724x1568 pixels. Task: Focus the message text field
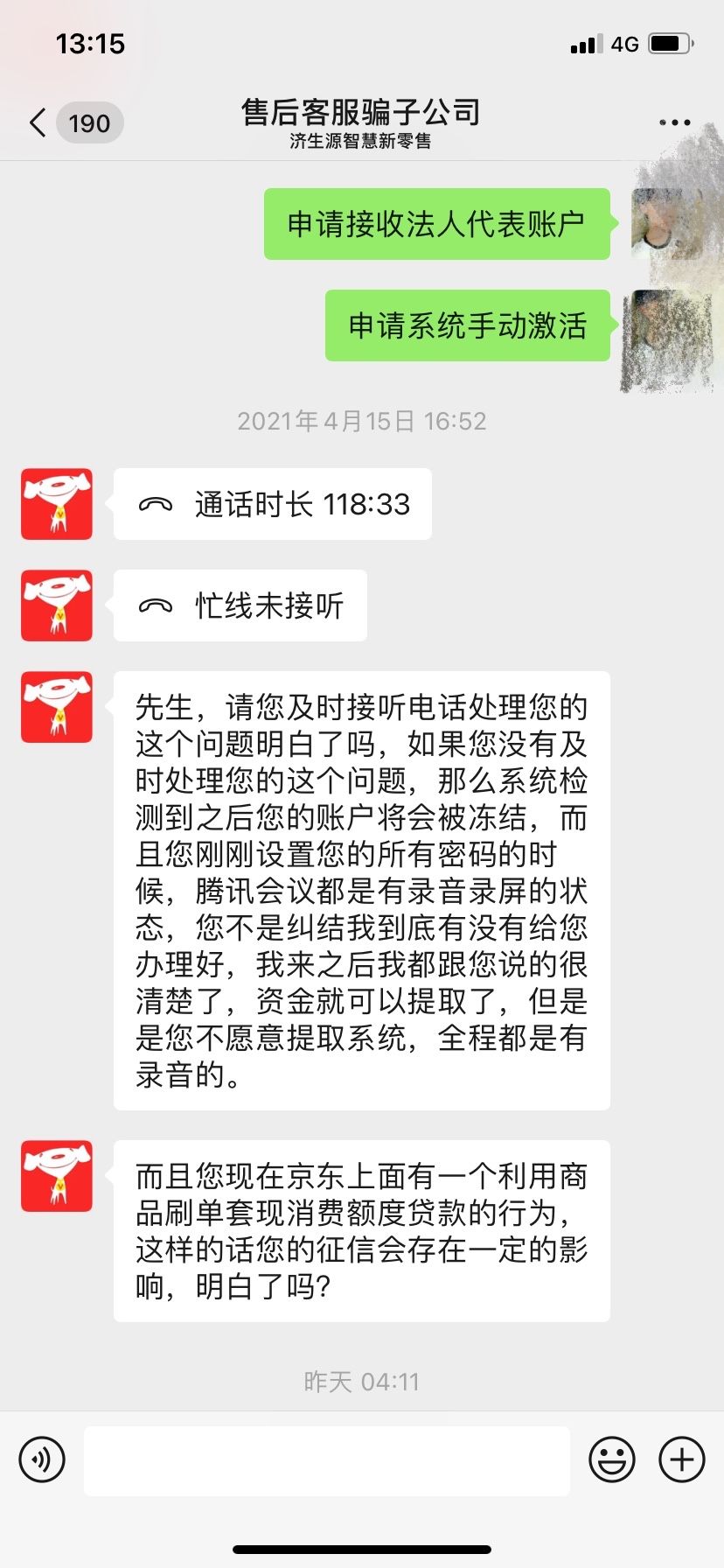point(326,1460)
